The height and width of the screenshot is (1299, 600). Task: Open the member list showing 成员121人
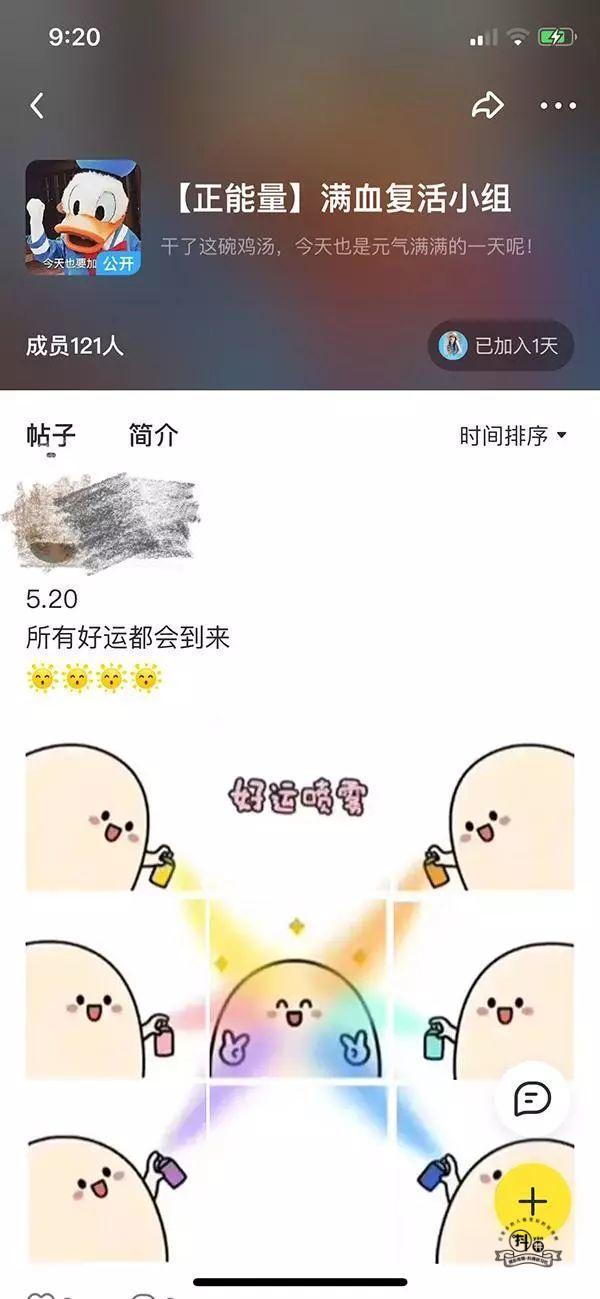tap(75, 346)
